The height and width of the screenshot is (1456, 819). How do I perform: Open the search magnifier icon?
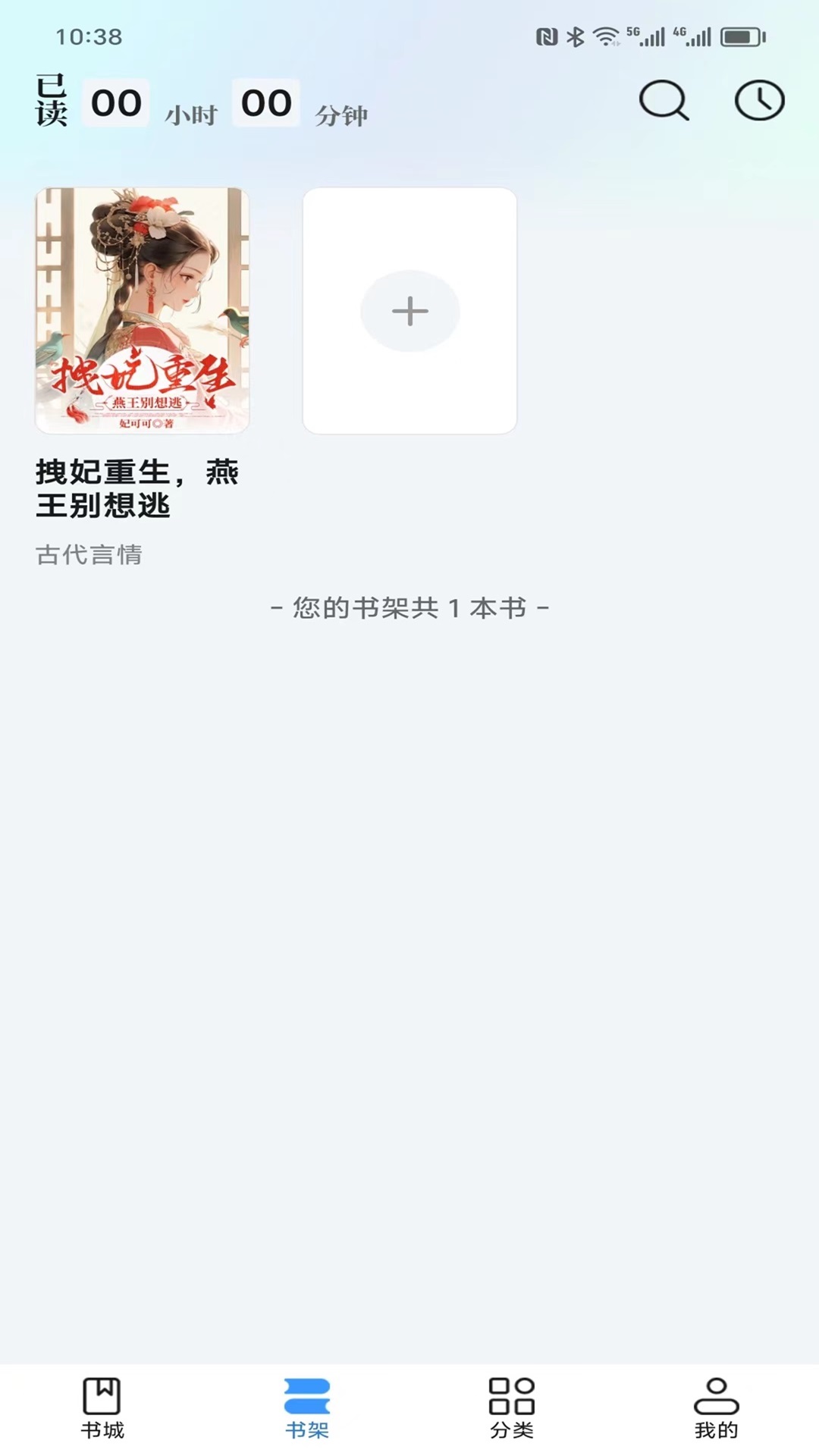click(664, 101)
